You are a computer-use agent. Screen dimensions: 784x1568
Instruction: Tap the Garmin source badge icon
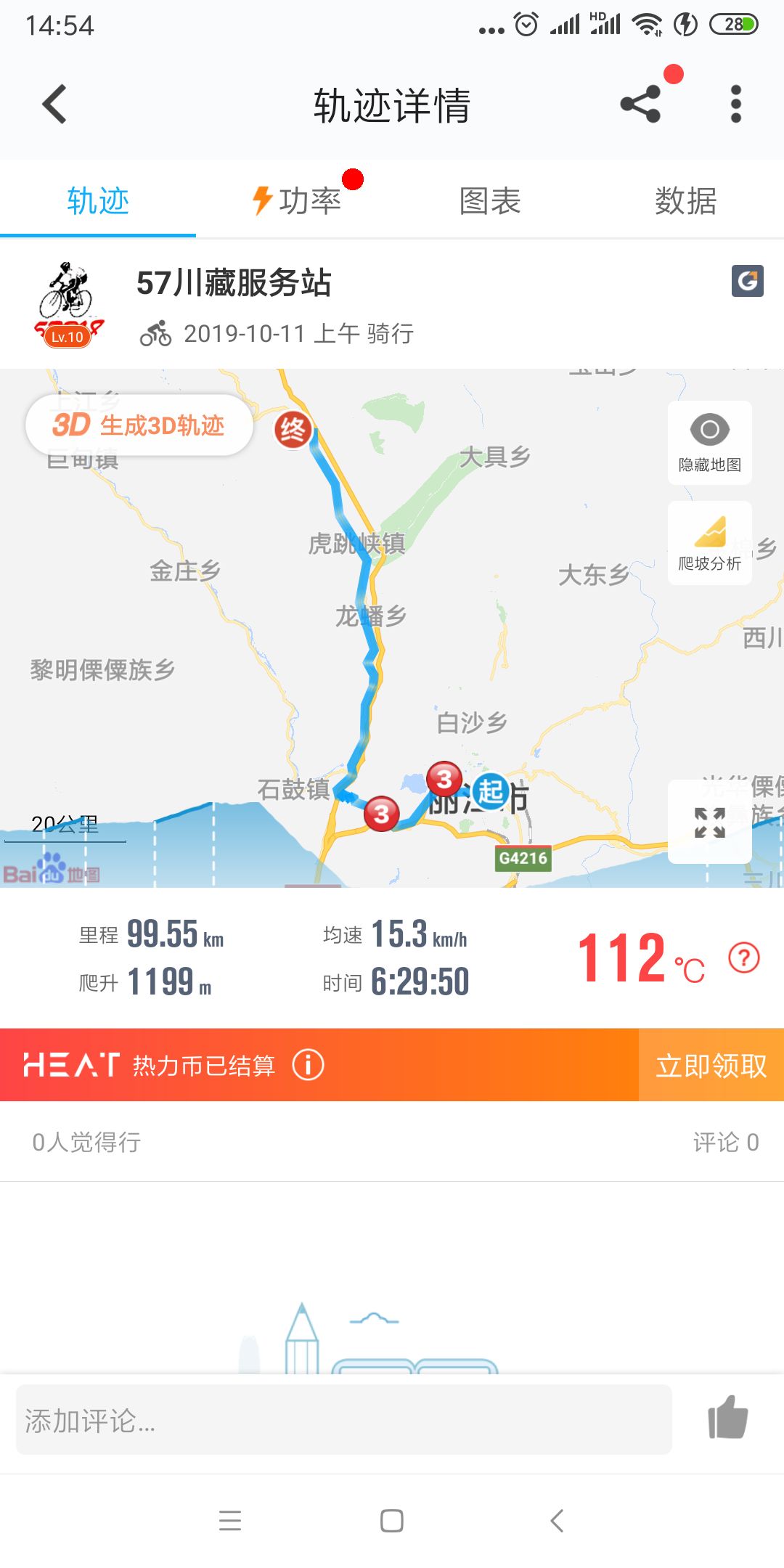coord(747,281)
